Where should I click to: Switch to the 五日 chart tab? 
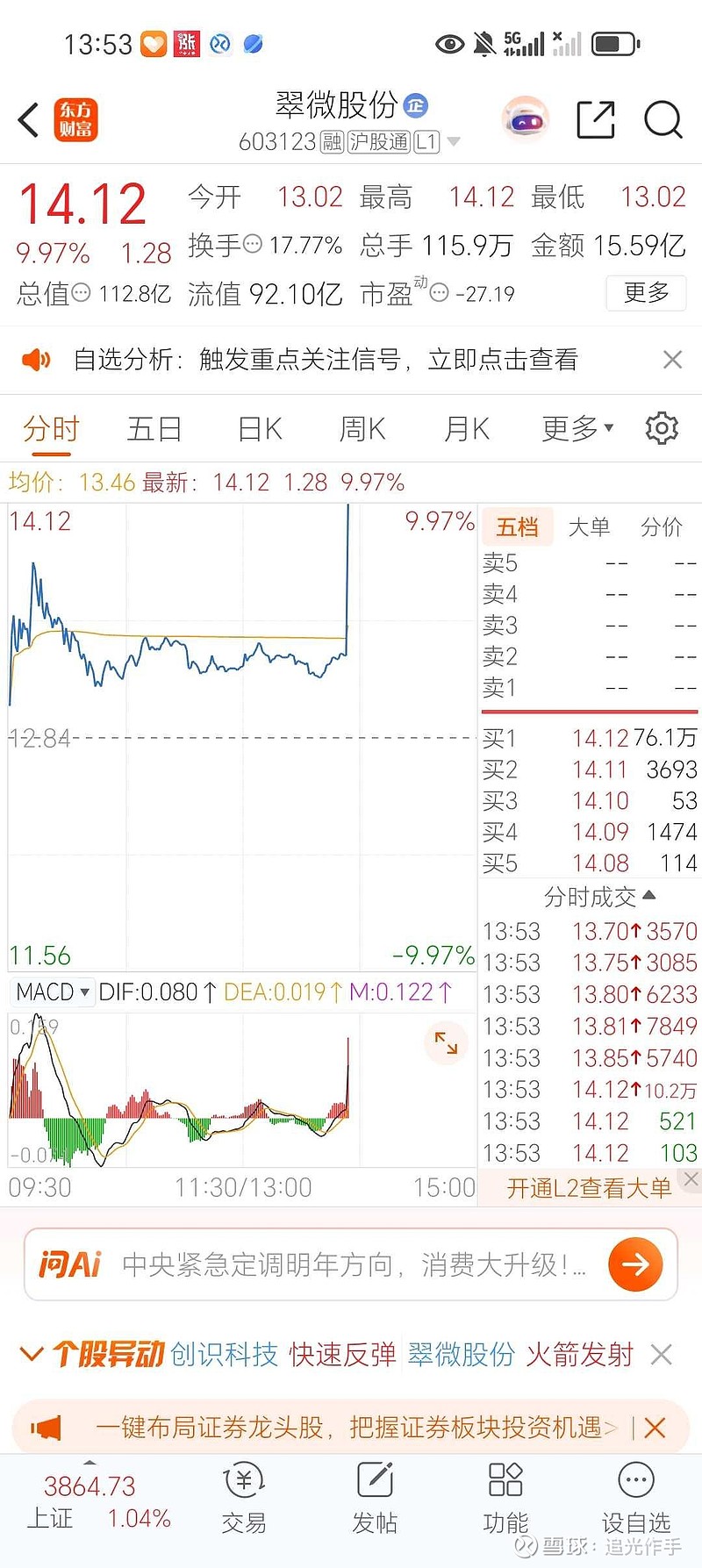pos(154,429)
